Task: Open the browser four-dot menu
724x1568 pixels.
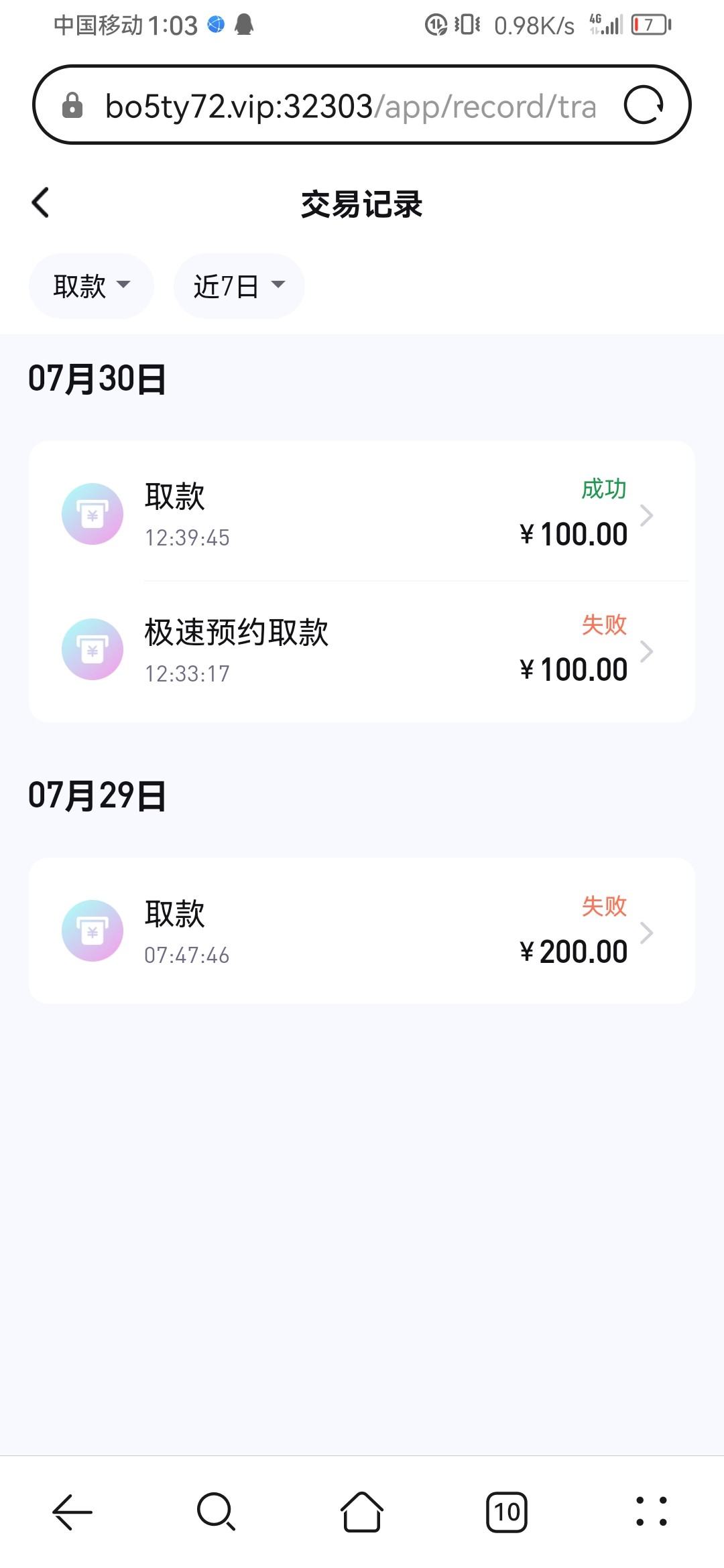Action: click(652, 1512)
